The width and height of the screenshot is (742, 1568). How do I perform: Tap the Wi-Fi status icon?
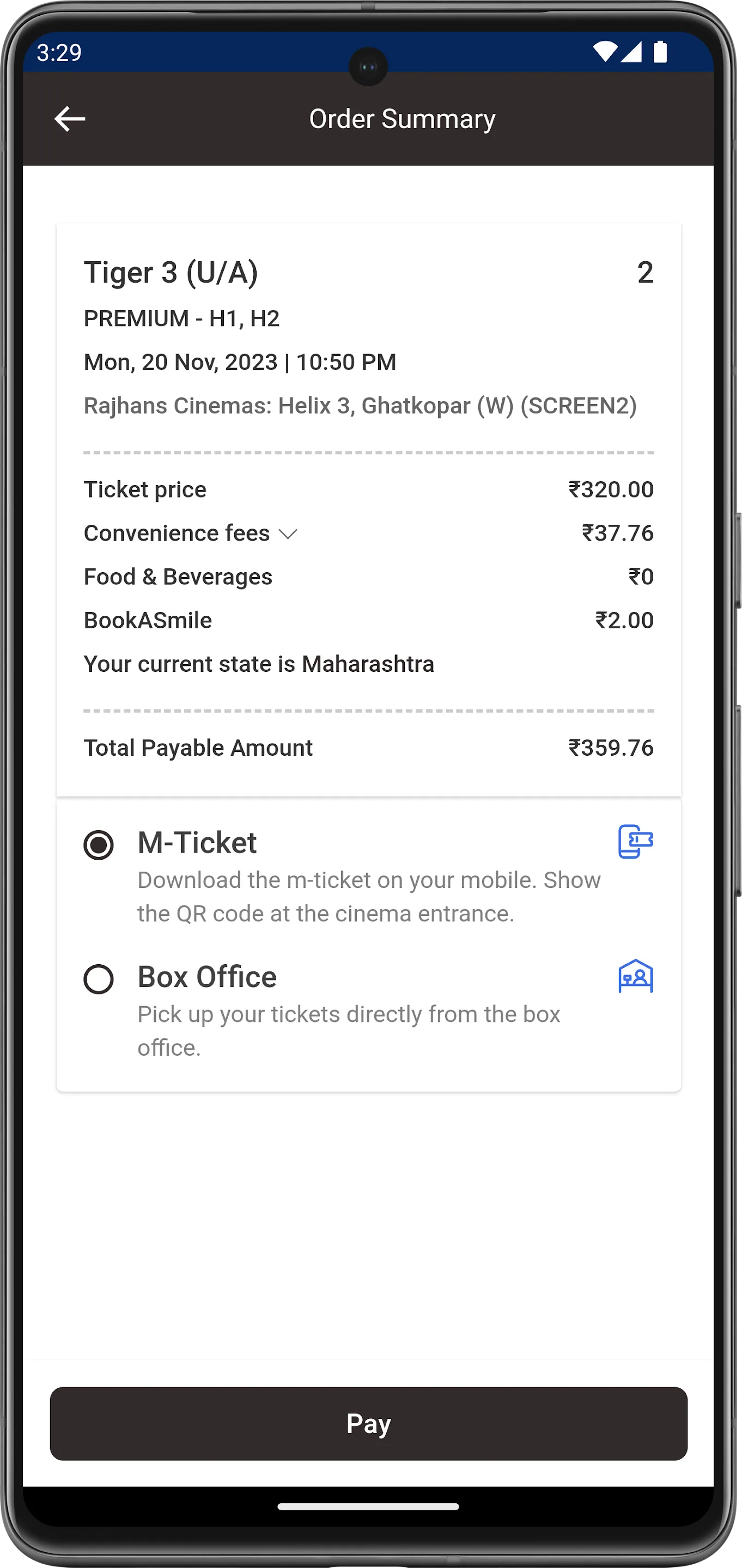point(604,53)
